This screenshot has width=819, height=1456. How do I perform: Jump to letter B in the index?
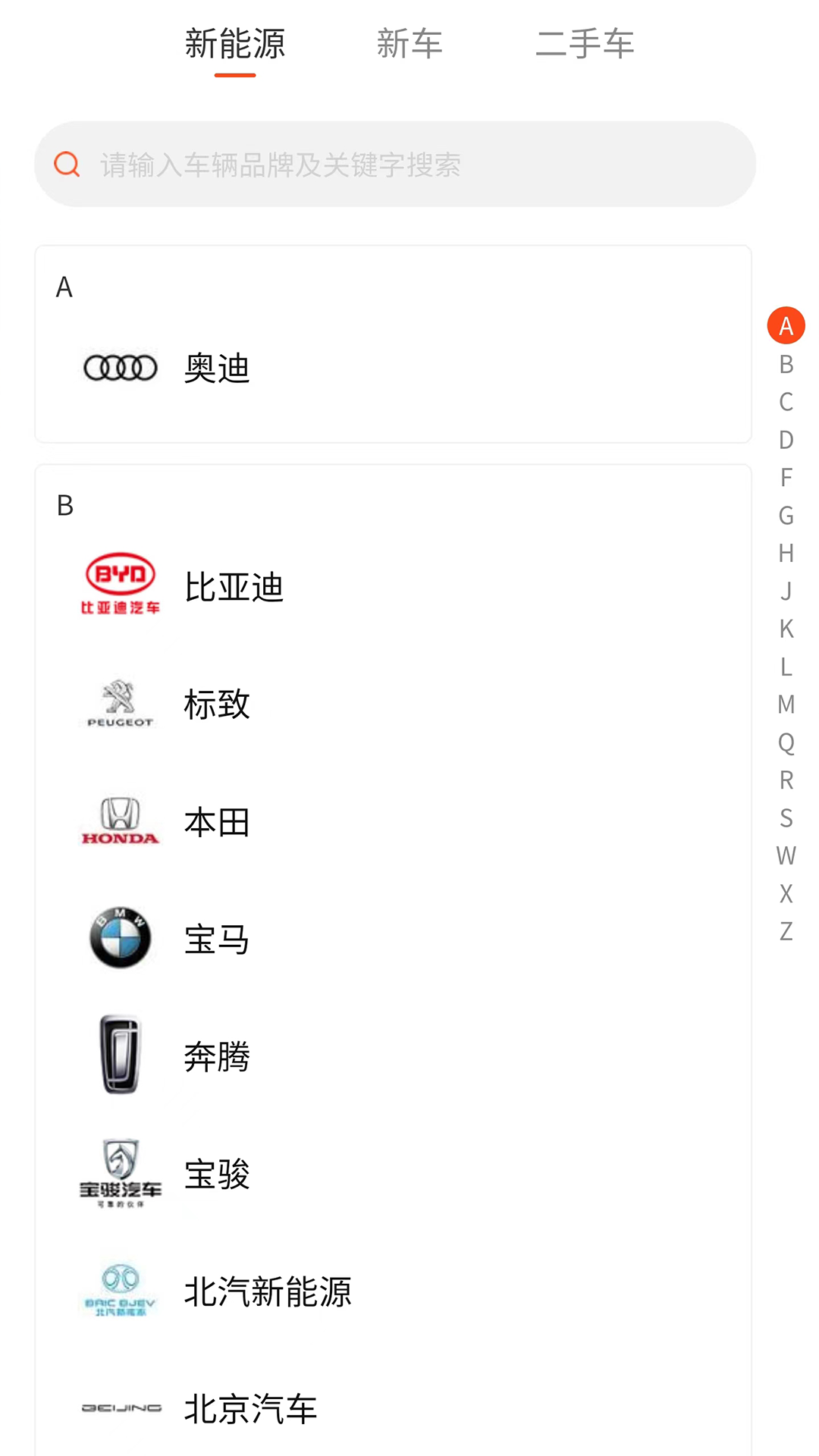[x=786, y=363]
